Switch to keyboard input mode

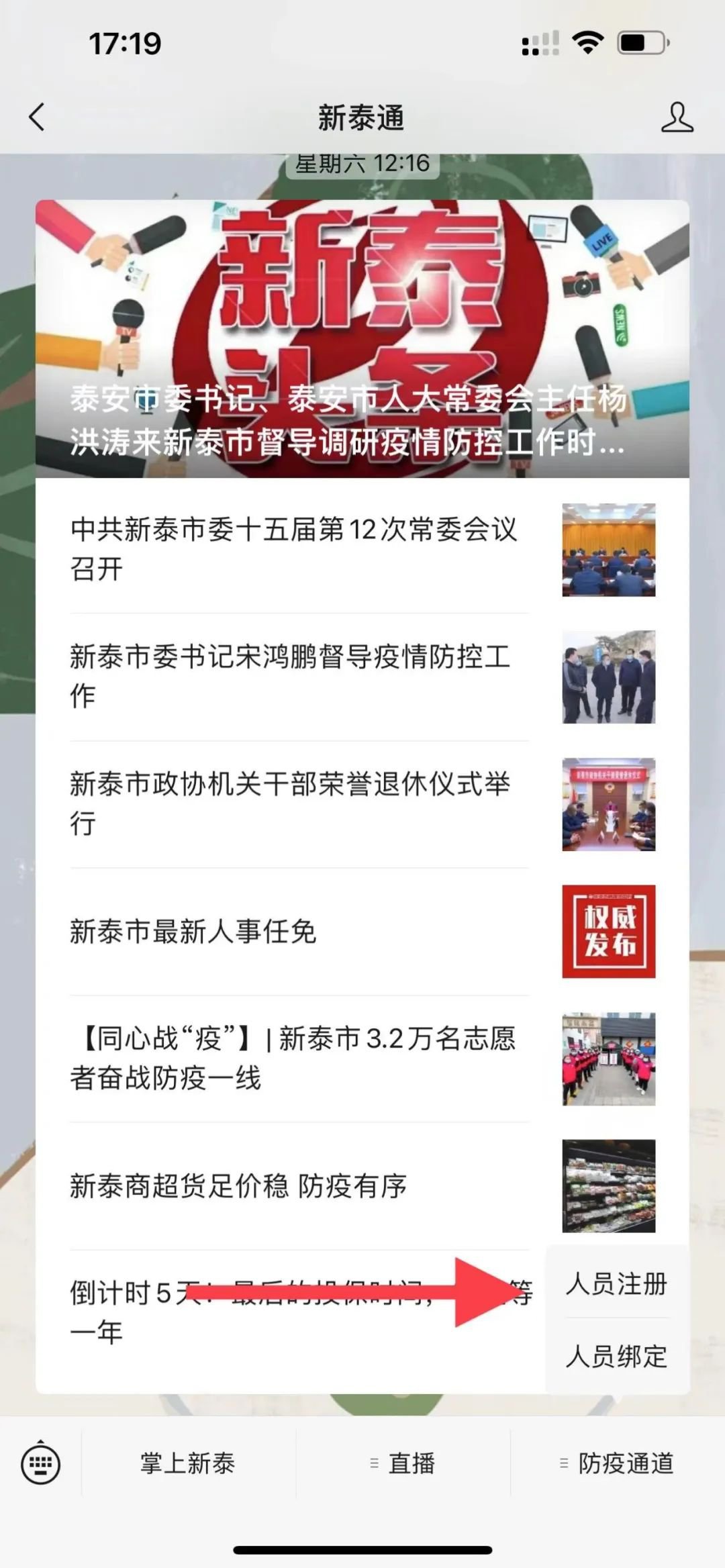[x=41, y=1463]
